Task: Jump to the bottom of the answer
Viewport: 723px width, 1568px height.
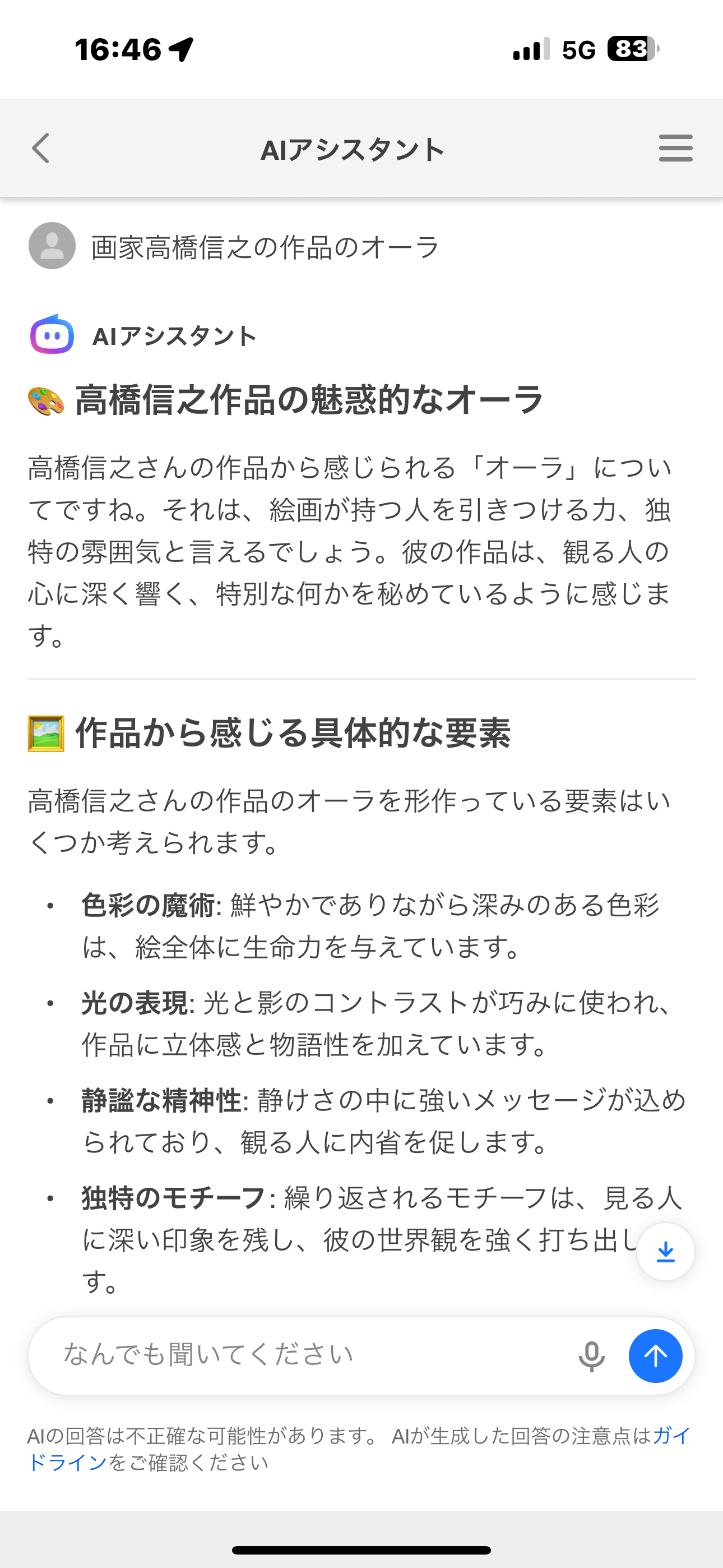Action: pyautogui.click(x=665, y=1252)
